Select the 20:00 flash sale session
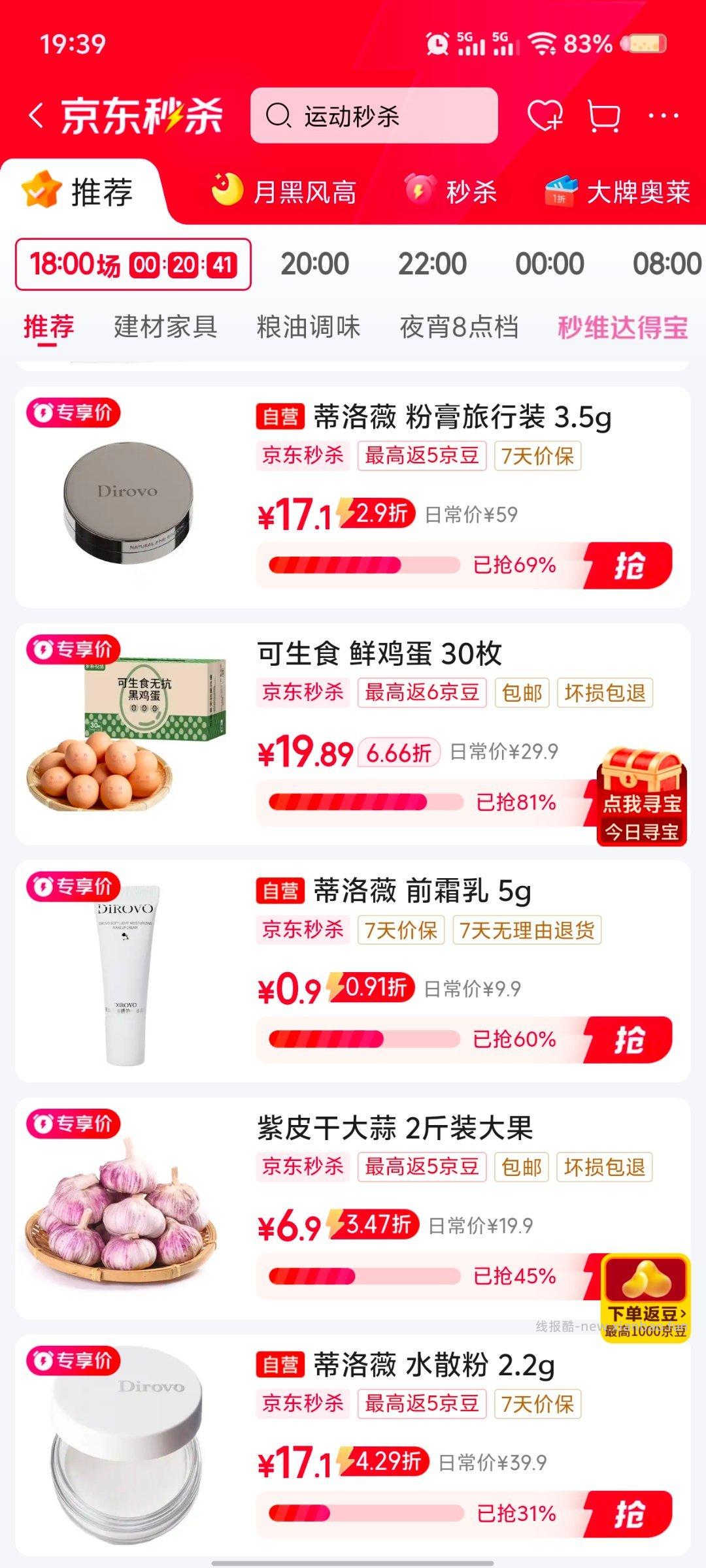Screen dimensions: 706x1568 pos(315,264)
